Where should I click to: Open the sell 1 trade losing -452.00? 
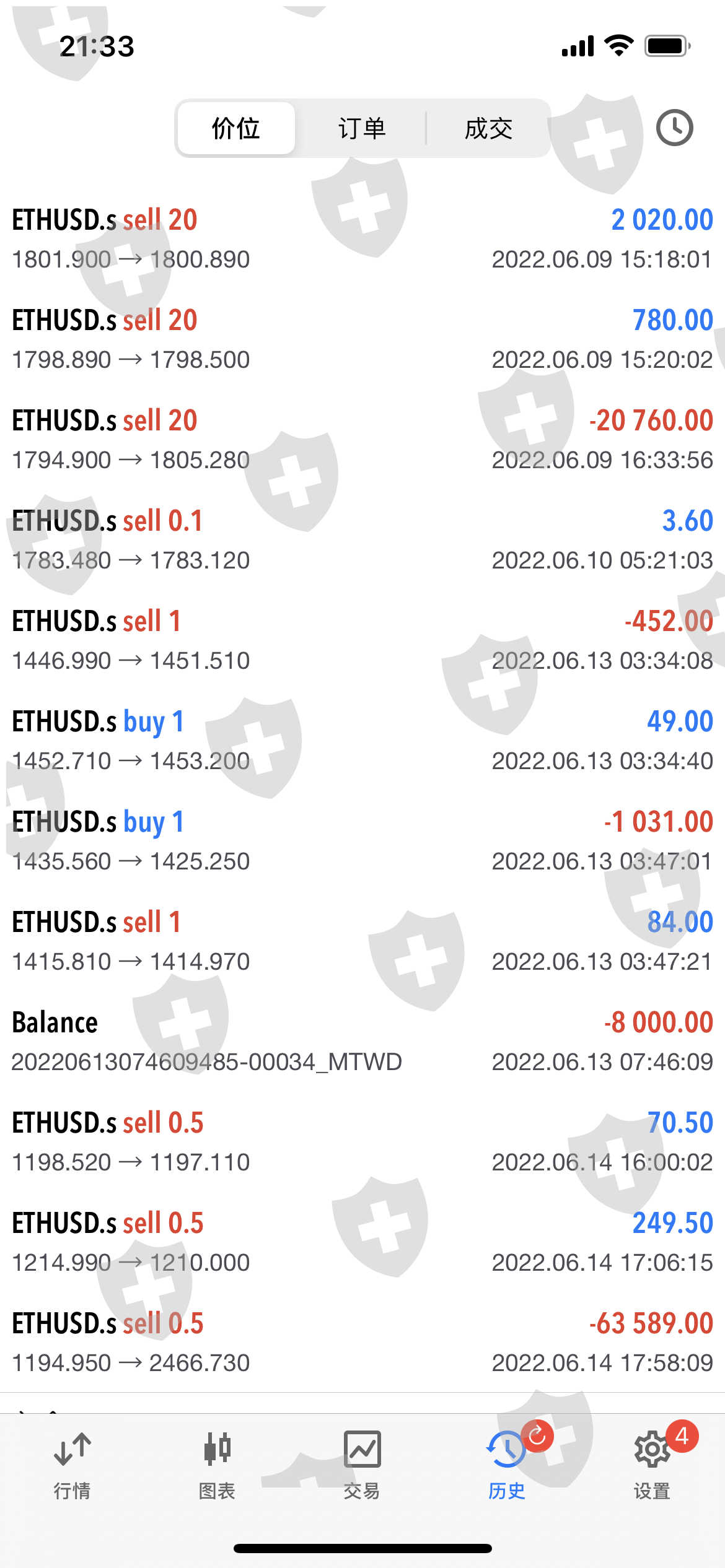[362, 640]
